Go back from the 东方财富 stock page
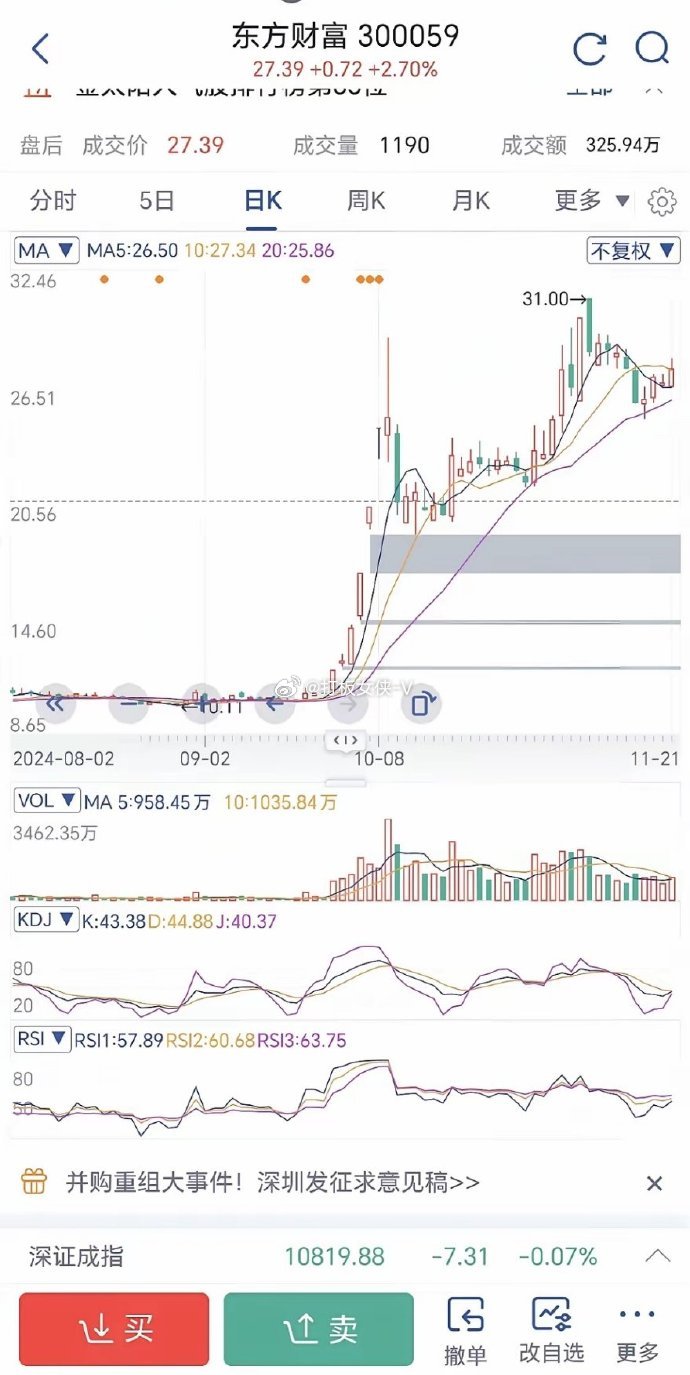690x1375 pixels. pos(40,48)
